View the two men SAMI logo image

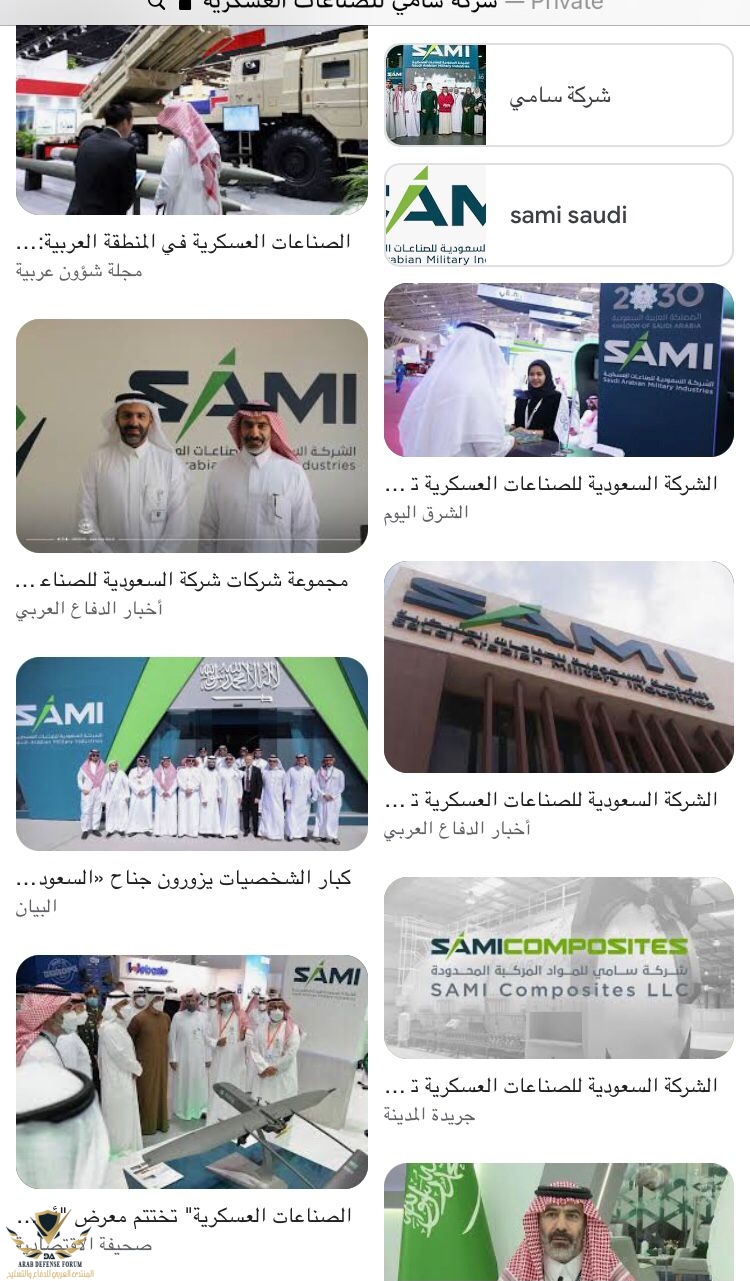coord(191,436)
